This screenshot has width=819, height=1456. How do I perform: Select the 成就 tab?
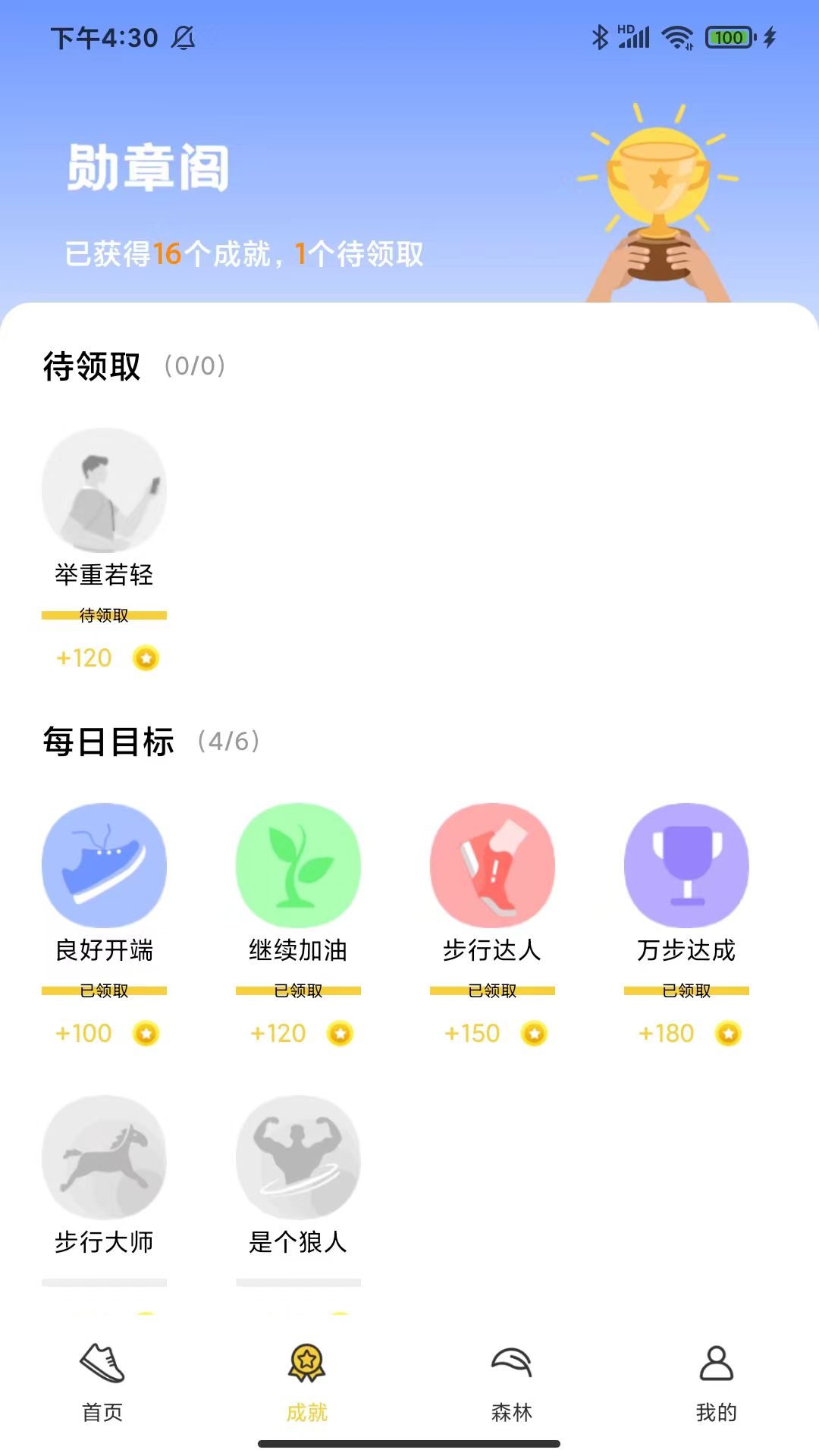(x=307, y=1382)
